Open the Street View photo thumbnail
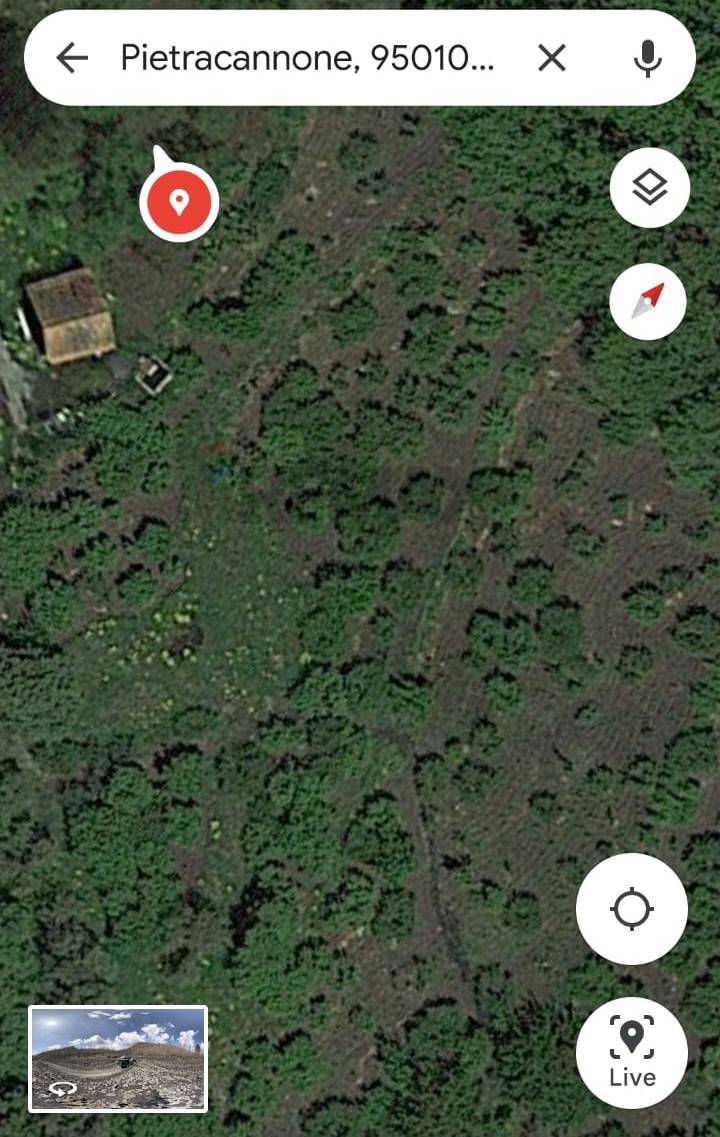The height and width of the screenshot is (1137, 720). click(118, 1058)
